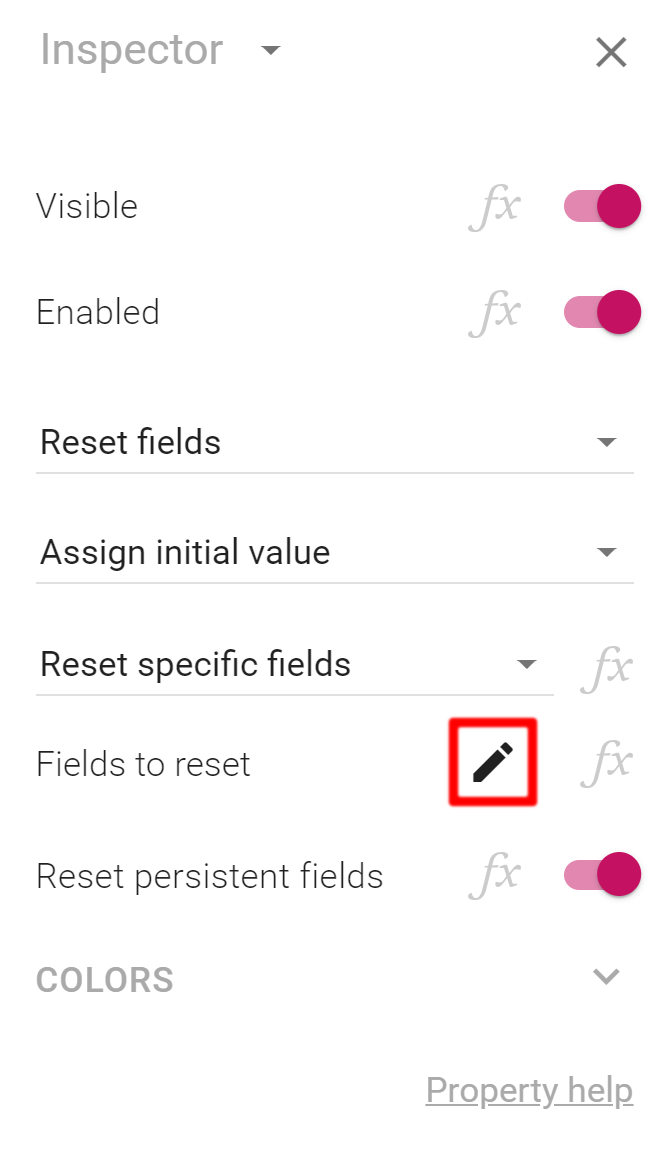Tap fx next to Reset specific fields
Viewport: 668px width, 1149px height.
coord(606,668)
